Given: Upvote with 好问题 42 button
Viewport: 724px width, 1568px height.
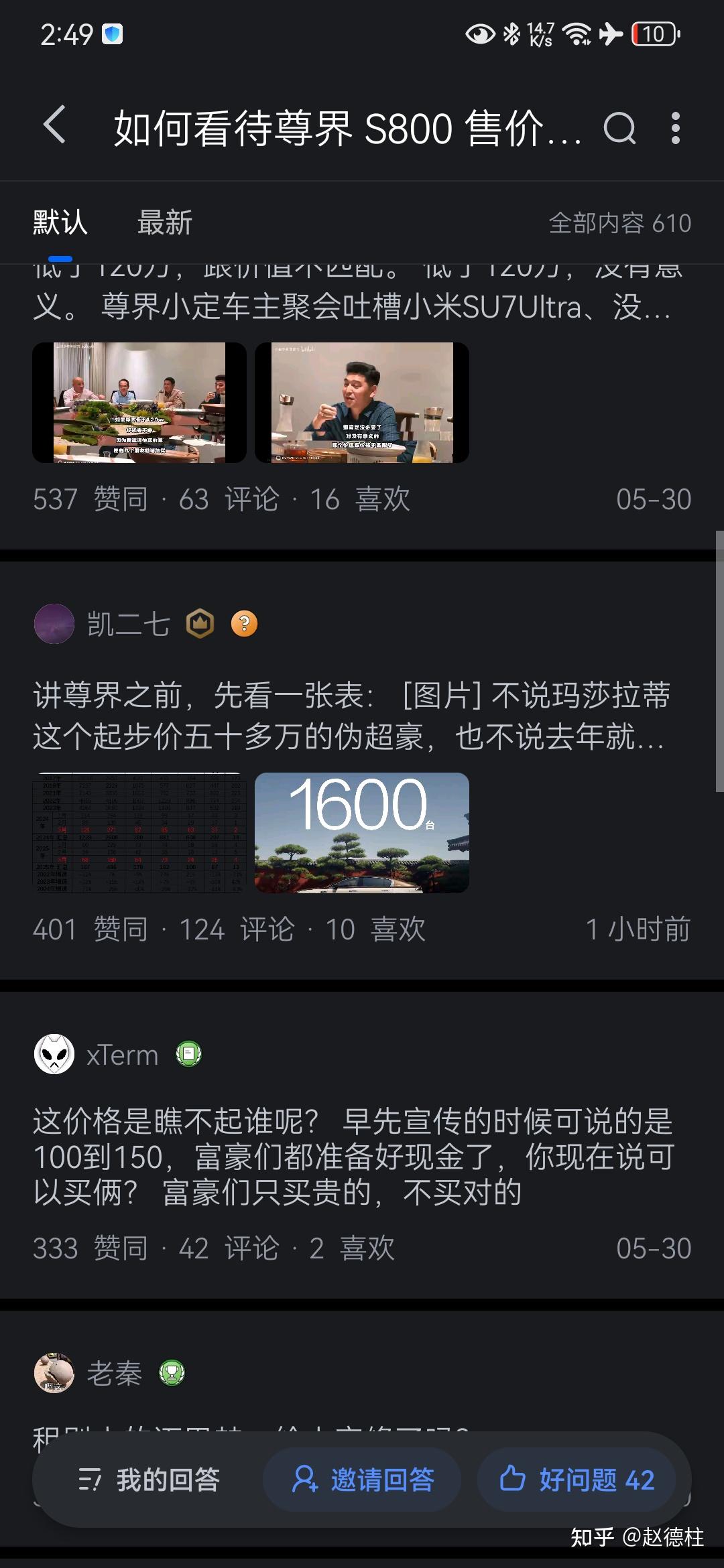Looking at the screenshot, I should coord(577,1480).
